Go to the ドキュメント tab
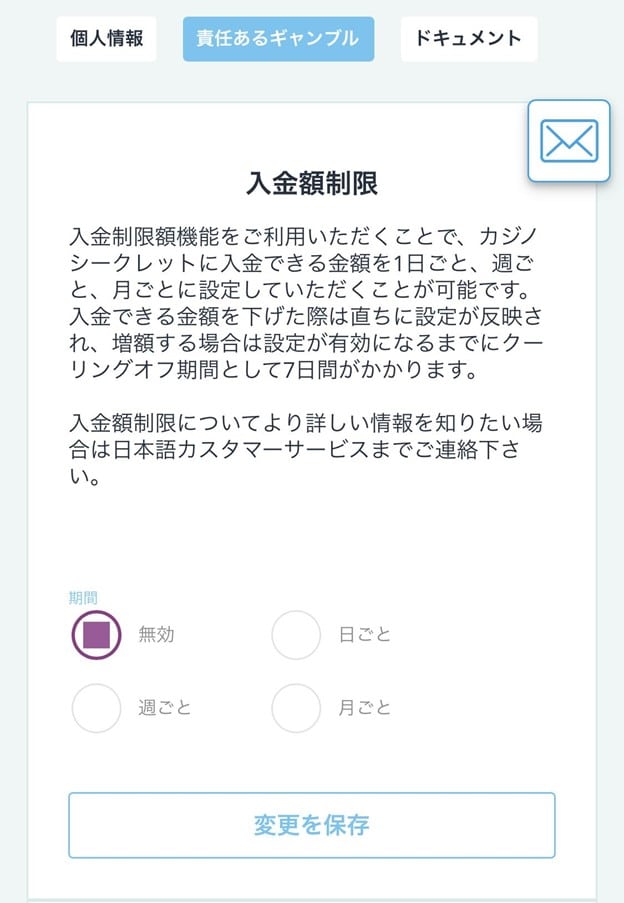 [x=468, y=39]
